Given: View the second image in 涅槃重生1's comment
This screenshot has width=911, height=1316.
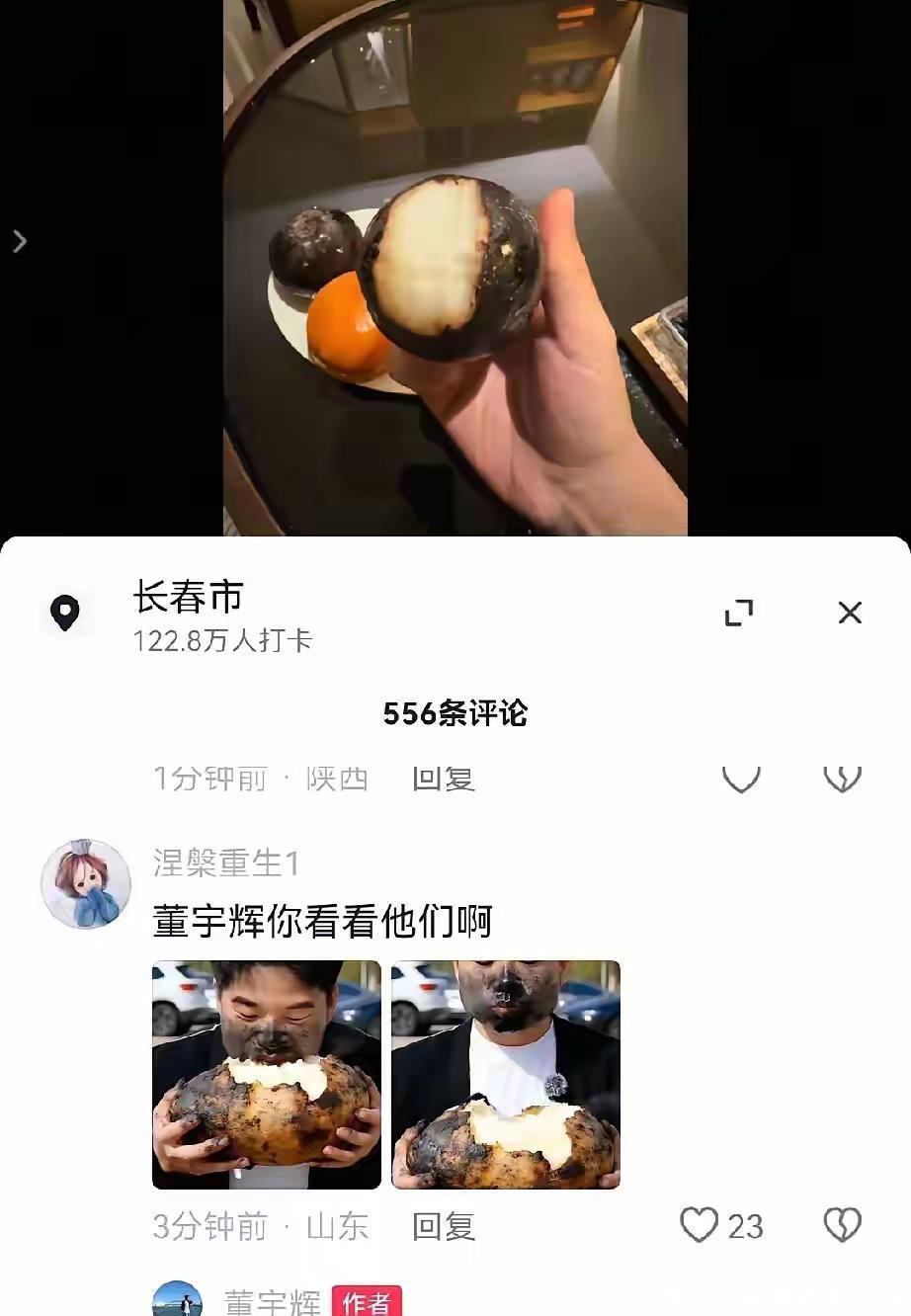Looking at the screenshot, I should tap(506, 1075).
